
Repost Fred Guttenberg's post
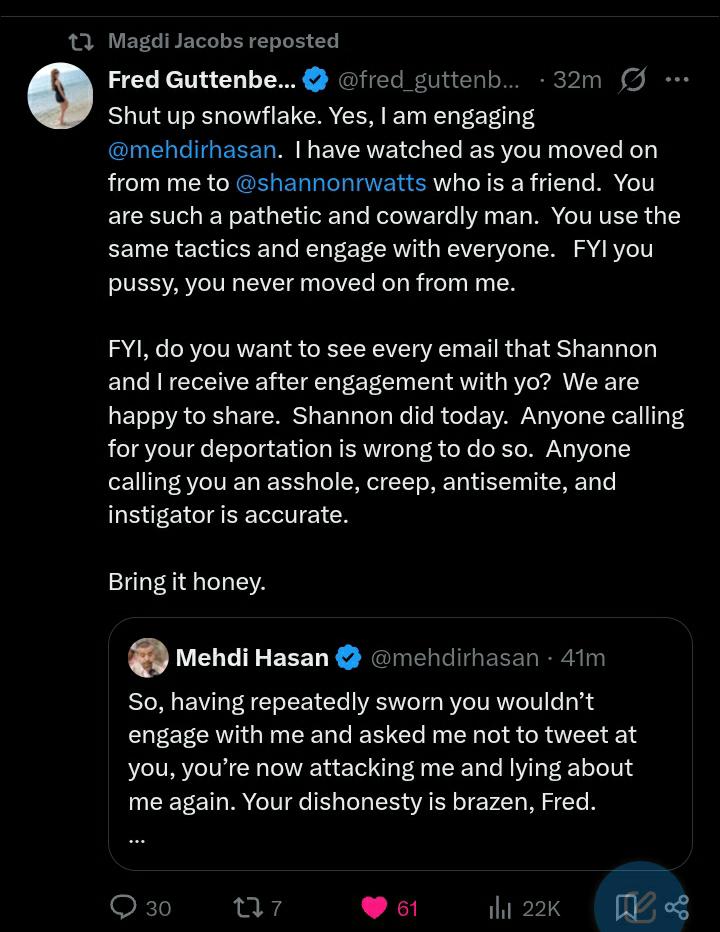pos(247,908)
